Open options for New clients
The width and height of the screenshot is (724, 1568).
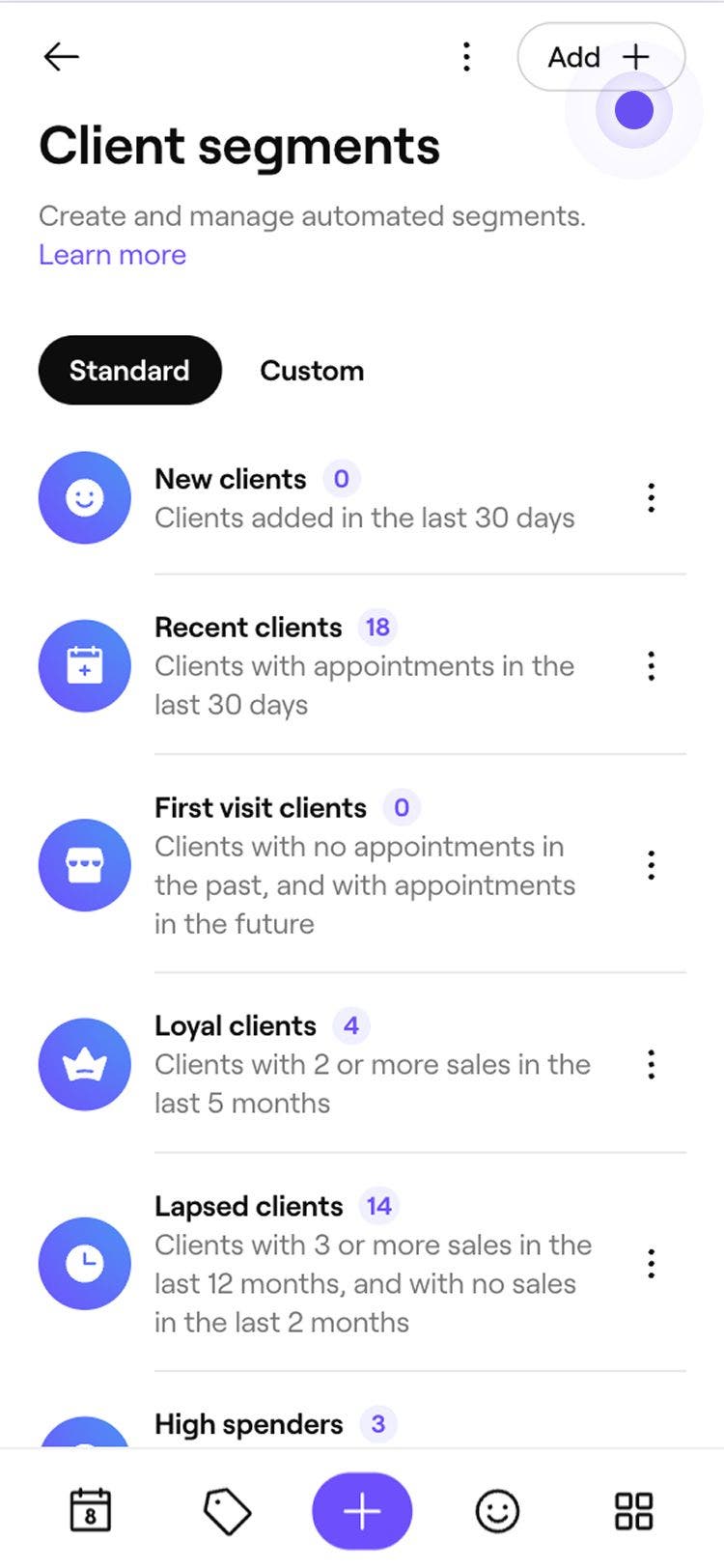coord(652,498)
